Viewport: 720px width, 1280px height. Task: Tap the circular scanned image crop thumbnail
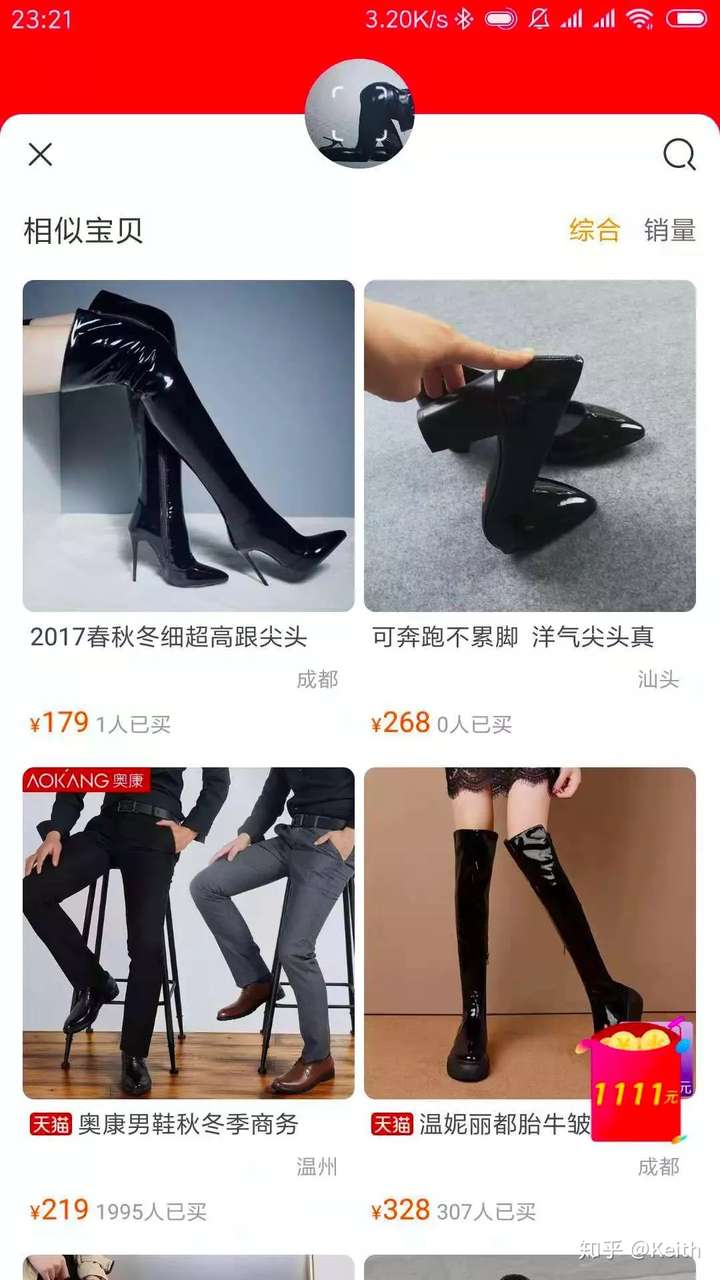click(358, 113)
